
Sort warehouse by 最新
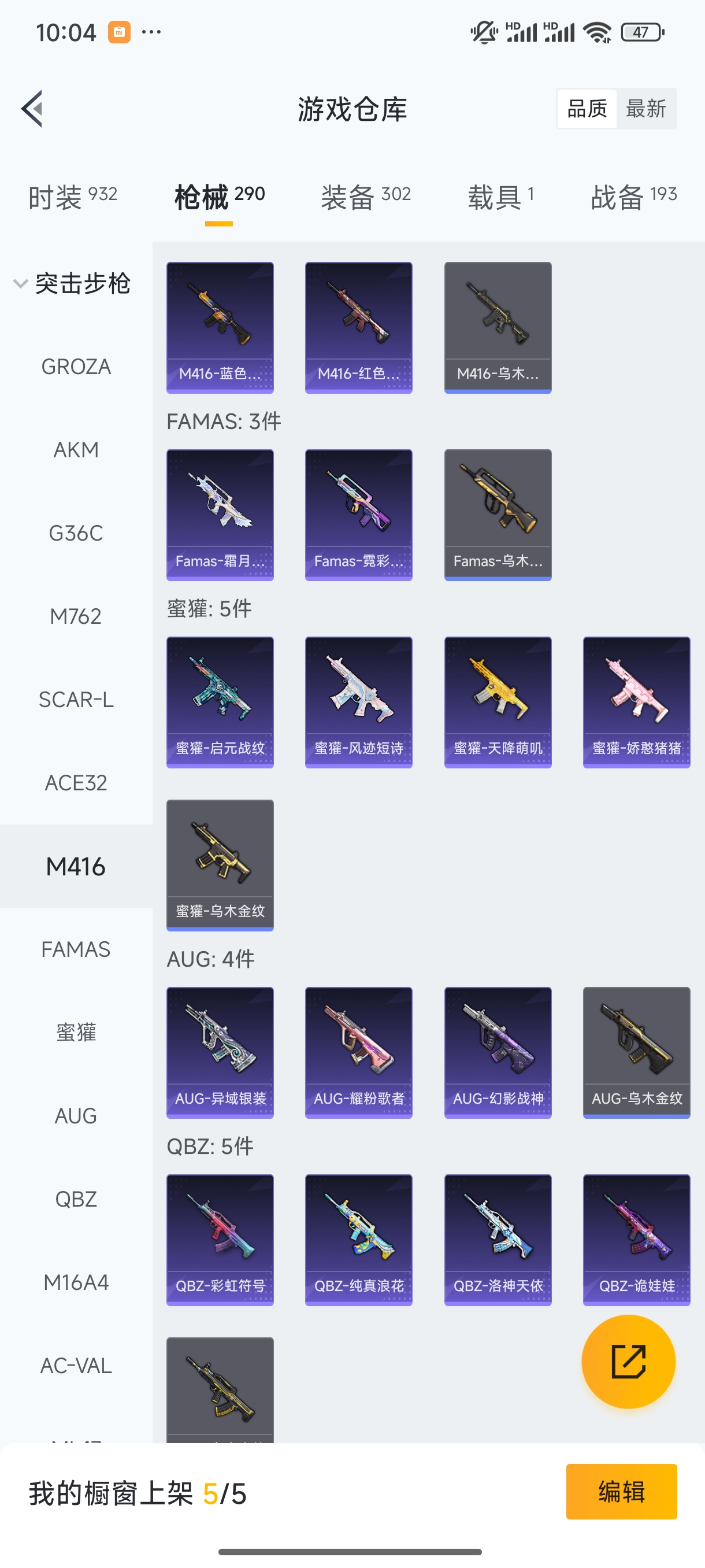pyautogui.click(x=645, y=109)
